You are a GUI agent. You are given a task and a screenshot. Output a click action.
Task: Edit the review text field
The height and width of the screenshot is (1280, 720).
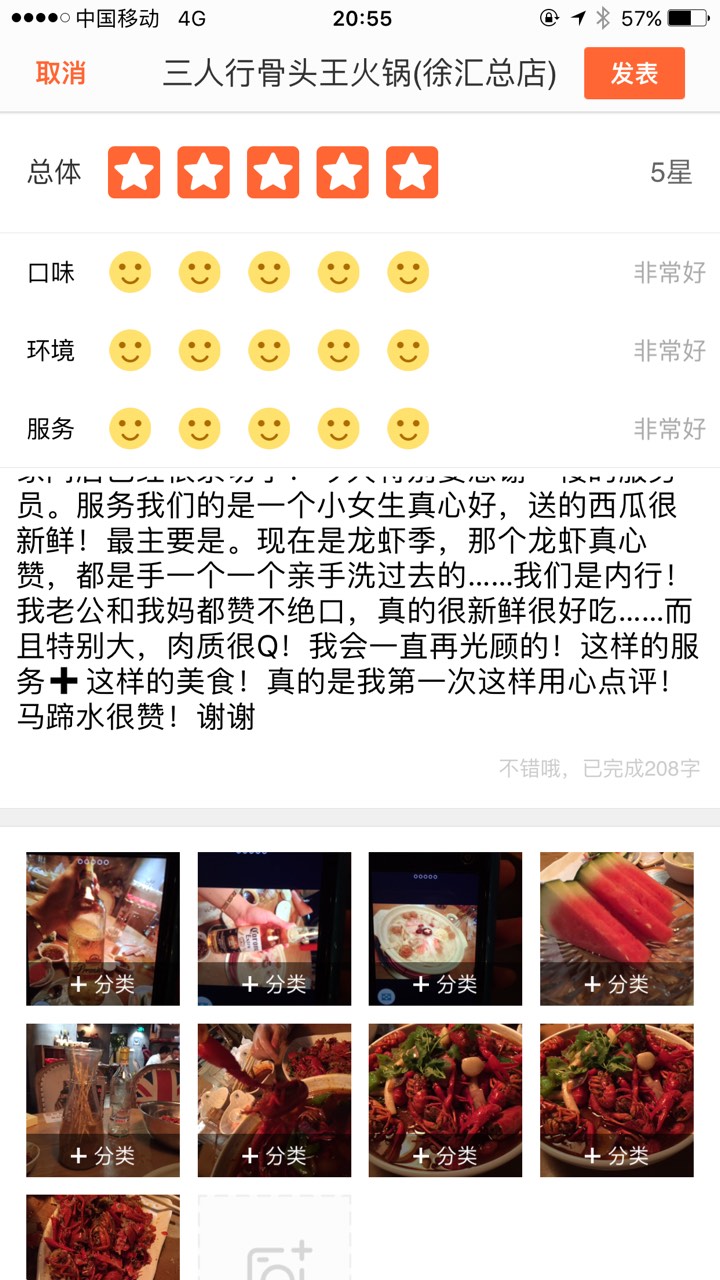tap(358, 600)
